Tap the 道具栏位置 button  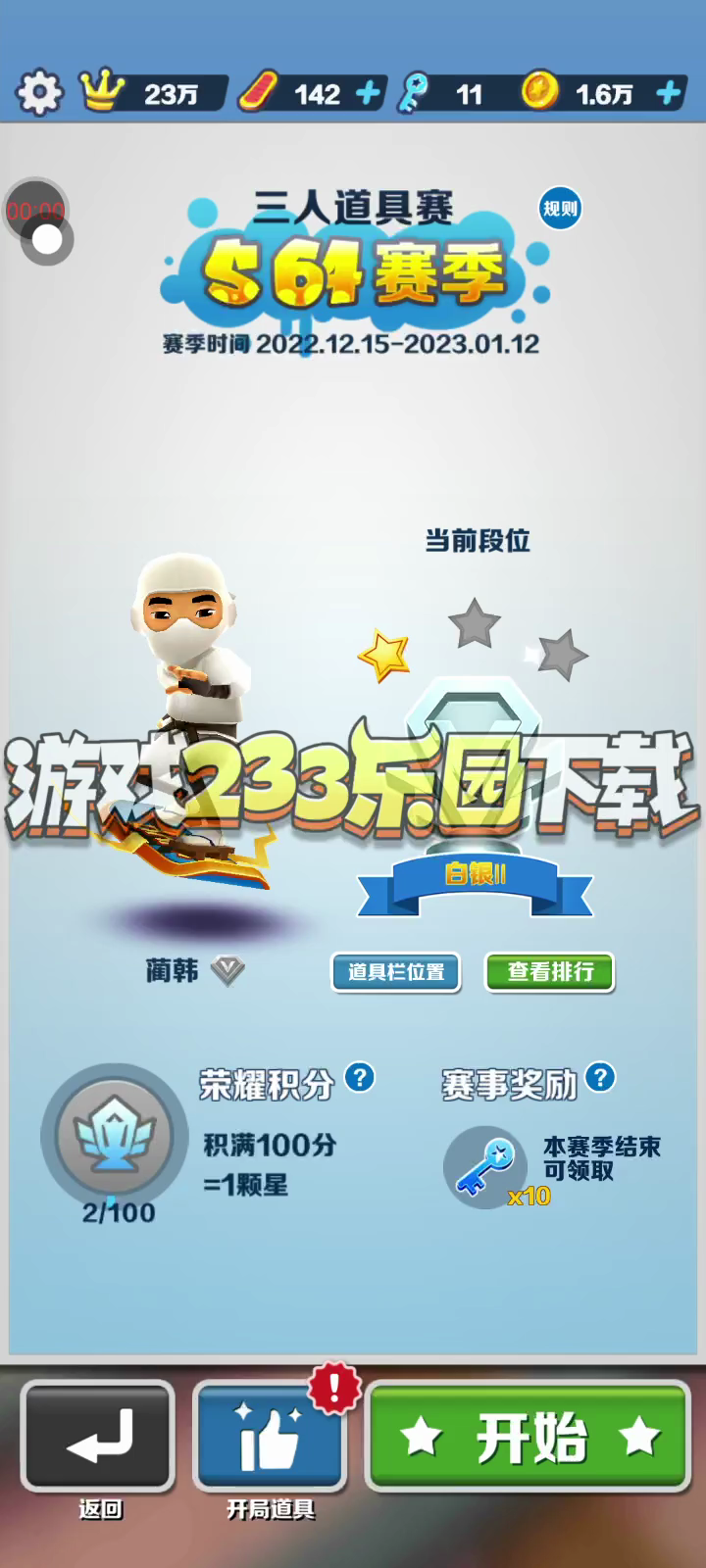[396, 972]
